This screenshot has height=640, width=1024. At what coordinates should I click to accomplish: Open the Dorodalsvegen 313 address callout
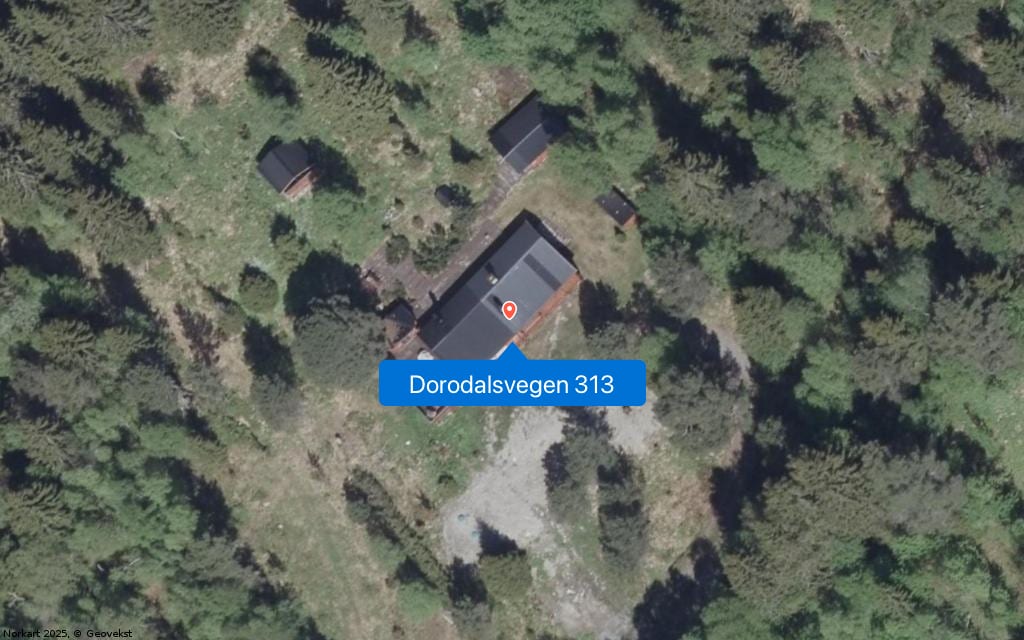pyautogui.click(x=511, y=384)
